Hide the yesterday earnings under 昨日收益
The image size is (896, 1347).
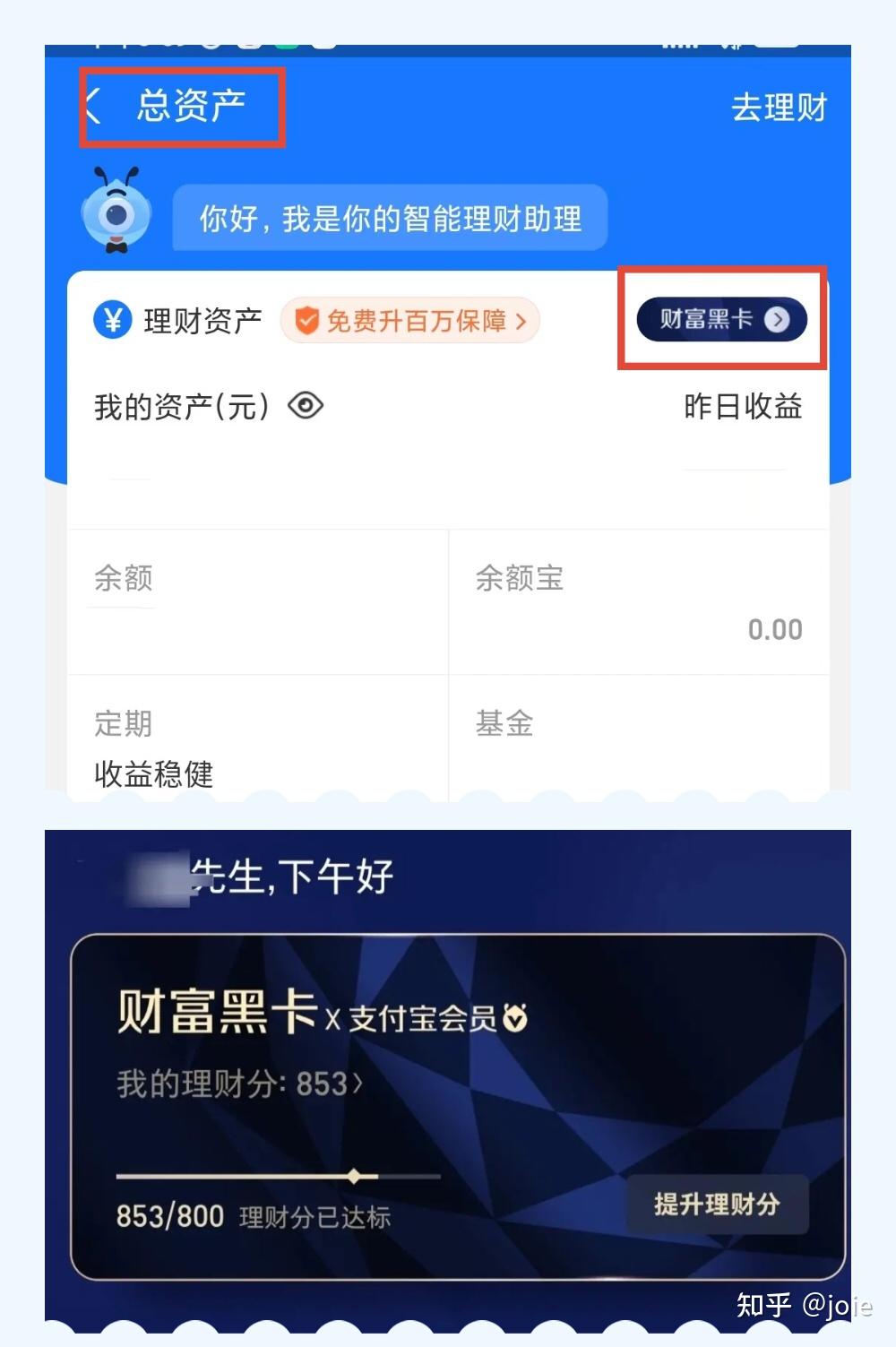[741, 408]
